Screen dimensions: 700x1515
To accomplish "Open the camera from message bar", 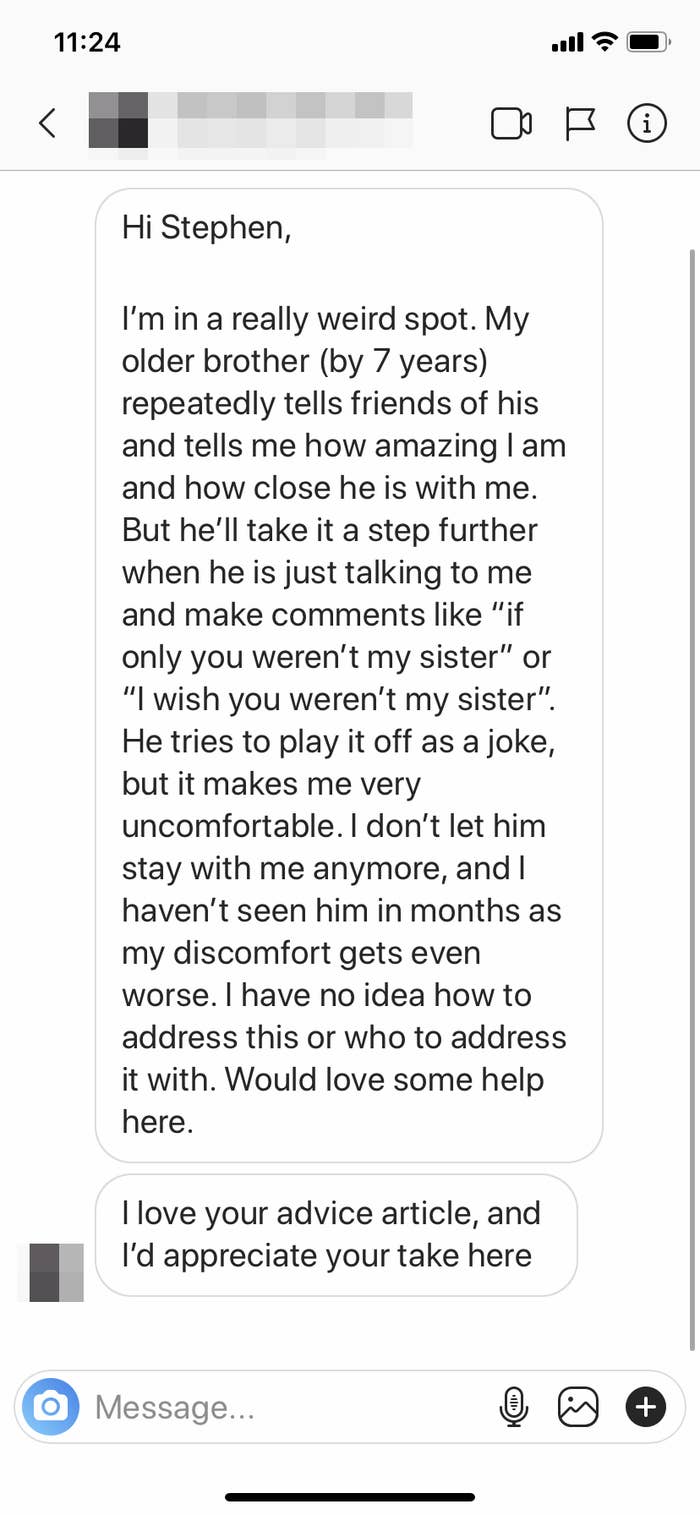I will point(50,1407).
